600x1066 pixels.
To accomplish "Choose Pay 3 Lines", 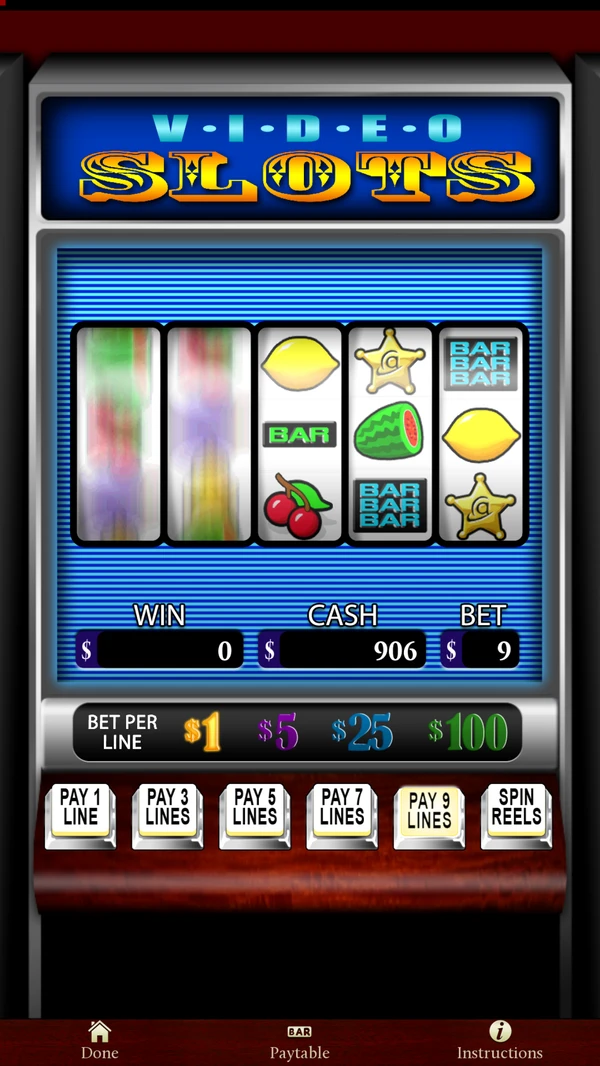I will pos(167,812).
